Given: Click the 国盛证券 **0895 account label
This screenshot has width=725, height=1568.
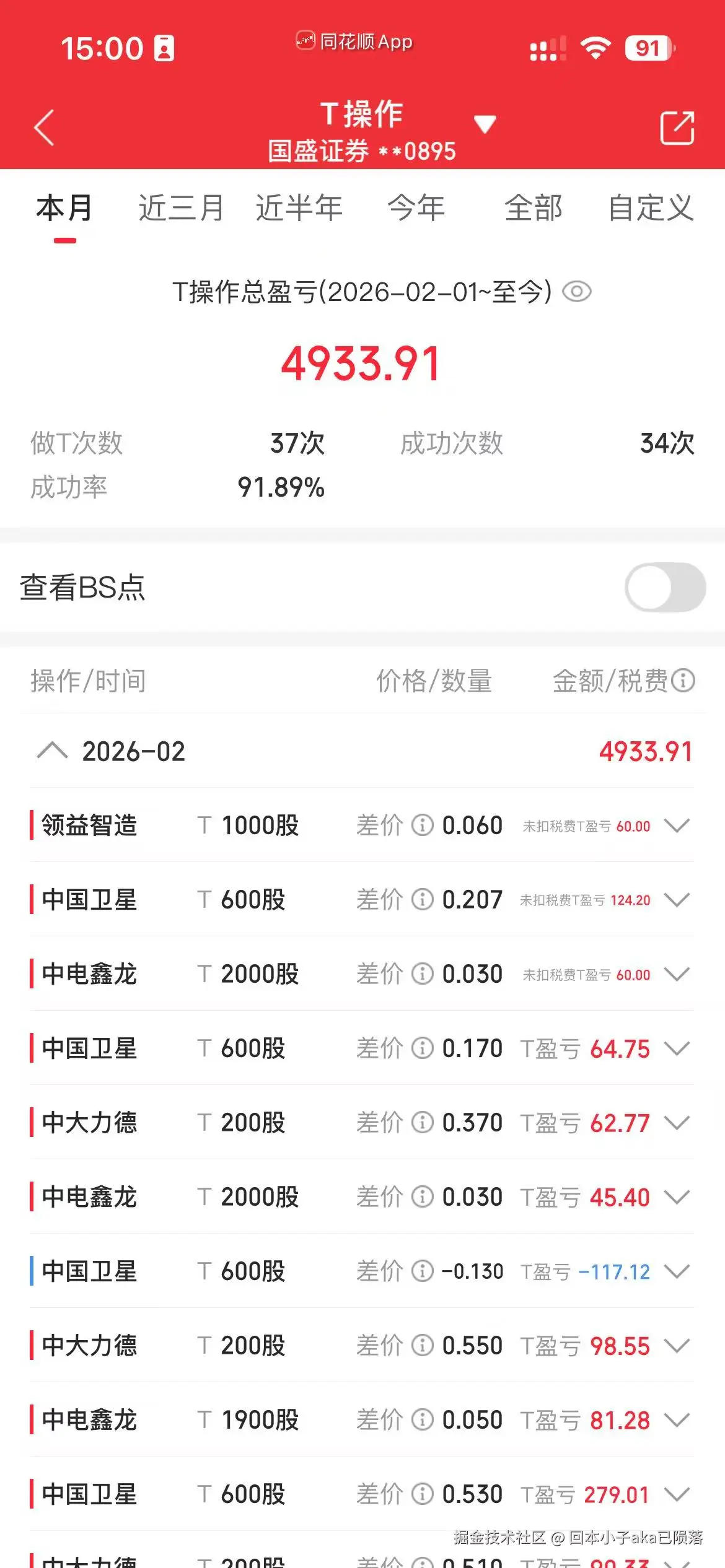Looking at the screenshot, I should pos(362,150).
